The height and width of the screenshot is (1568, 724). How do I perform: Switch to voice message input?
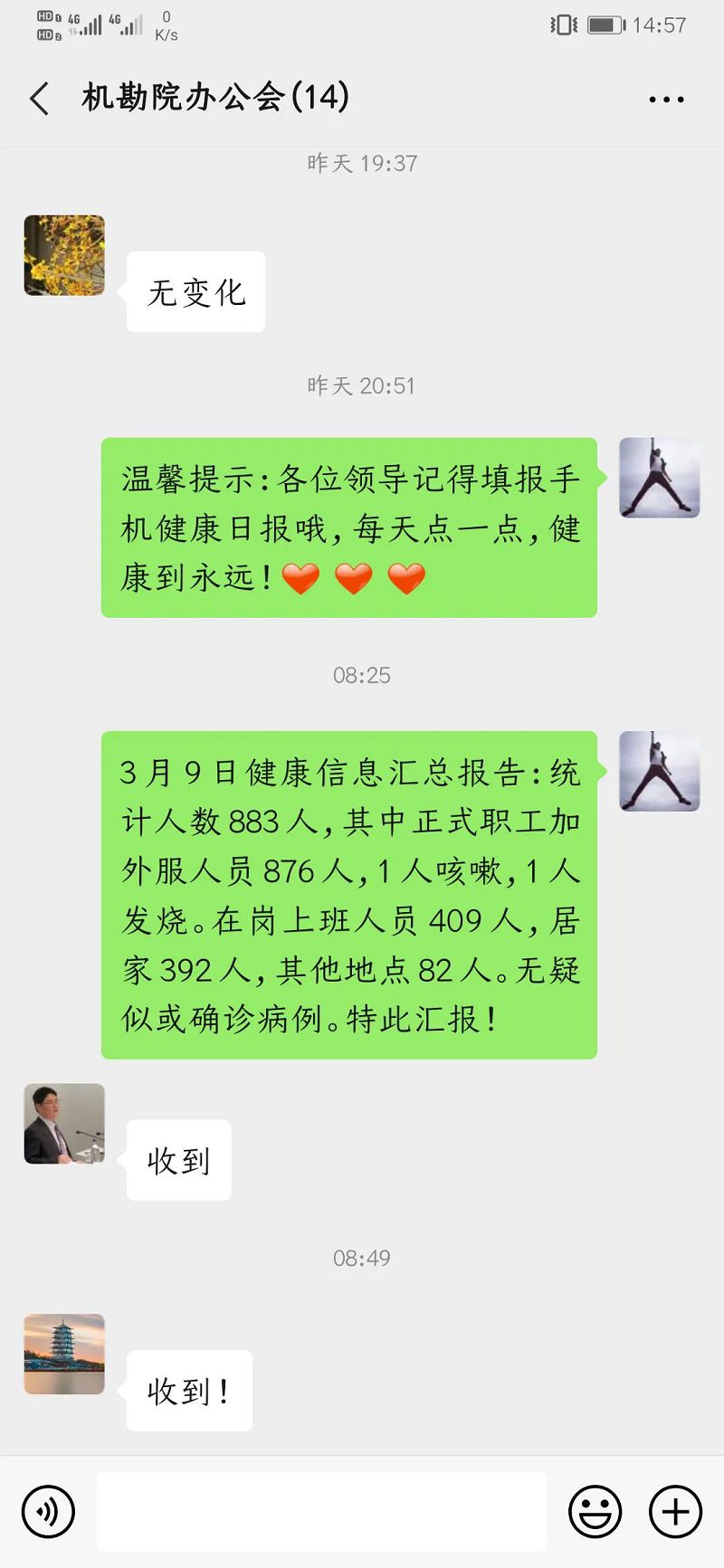point(47,1511)
